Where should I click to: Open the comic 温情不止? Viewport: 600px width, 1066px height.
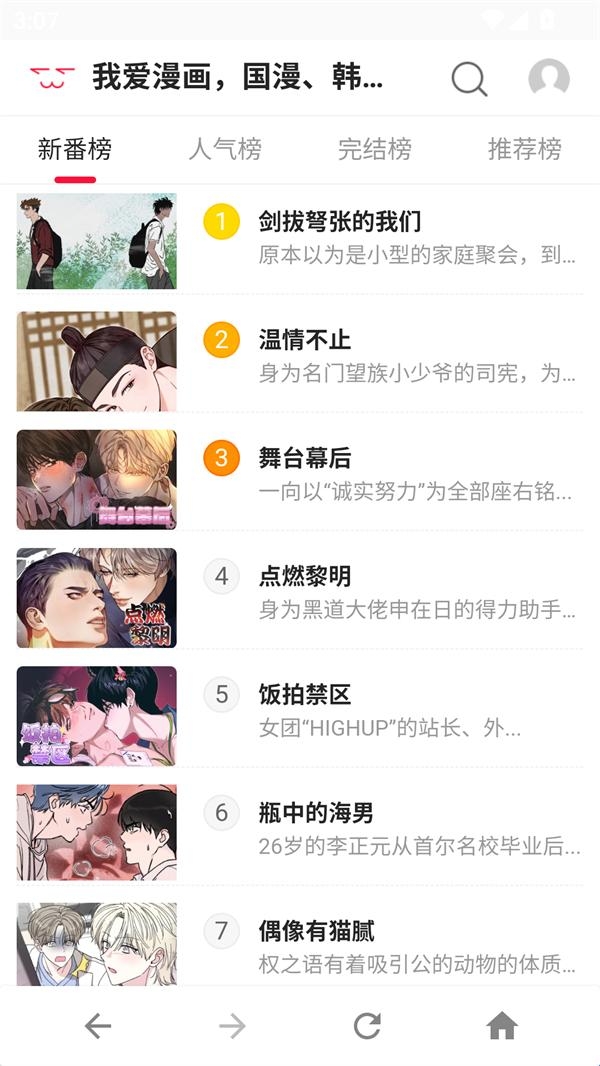[x=305, y=340]
